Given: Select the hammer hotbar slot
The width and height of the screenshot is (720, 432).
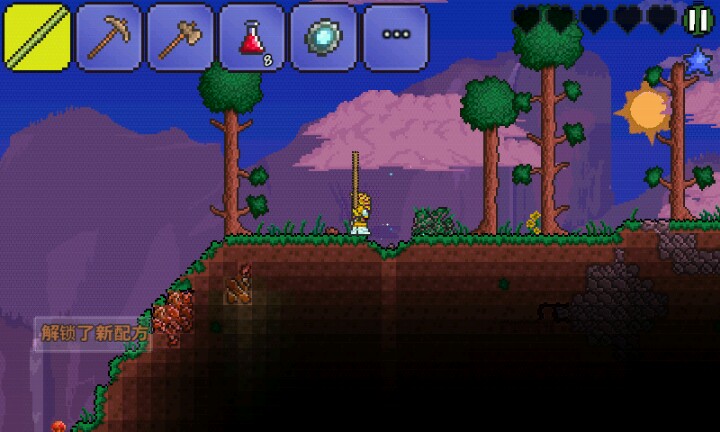Looking at the screenshot, I should coord(181,38).
